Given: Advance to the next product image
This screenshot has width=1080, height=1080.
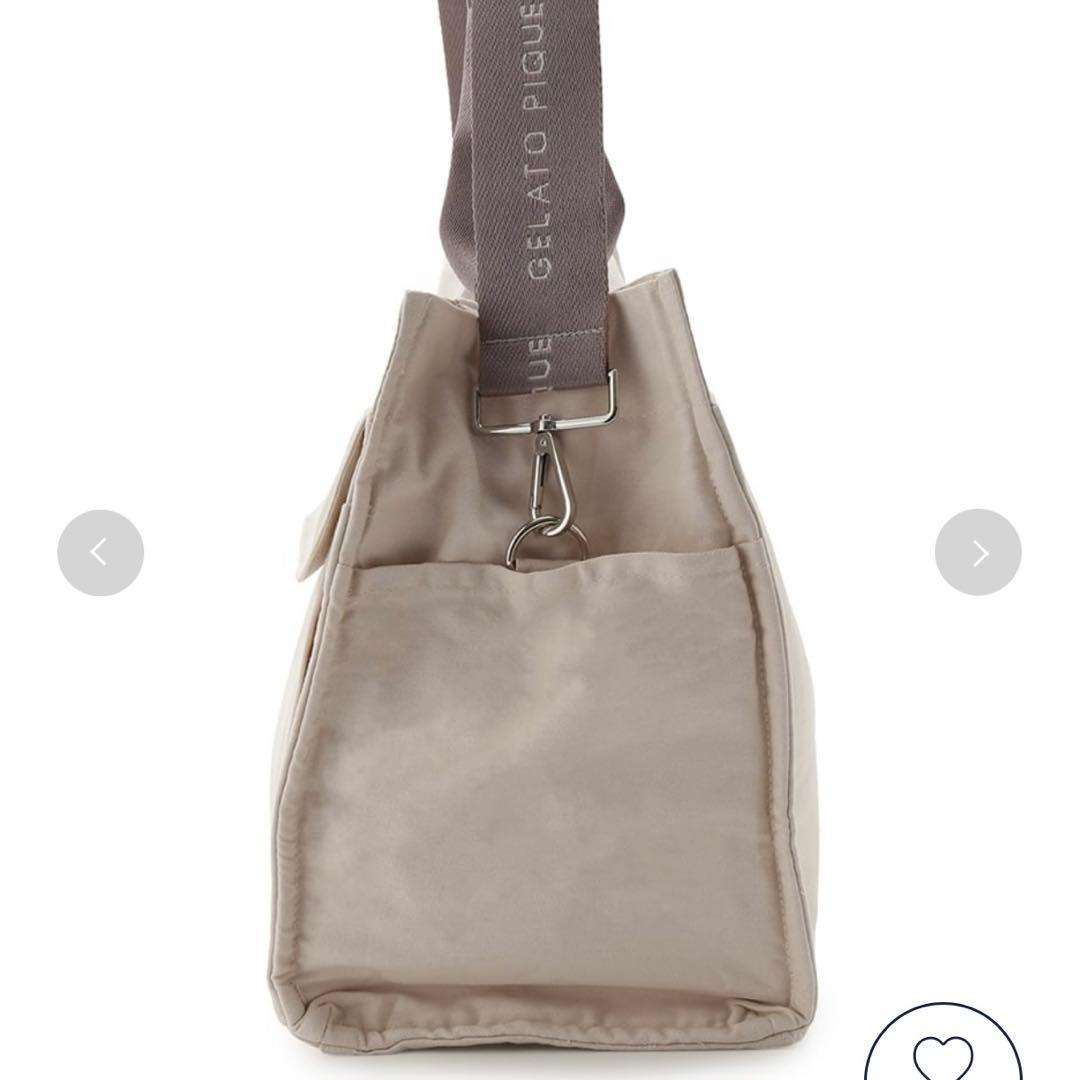Looking at the screenshot, I should (x=978, y=553).
